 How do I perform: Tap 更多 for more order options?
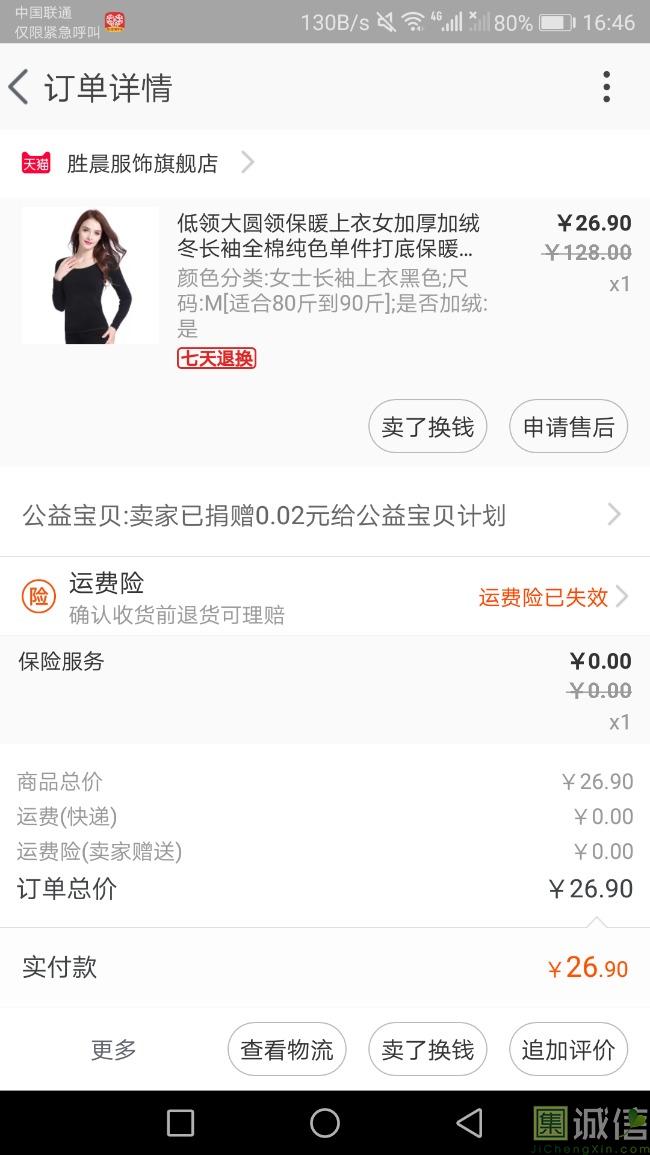point(114,1050)
